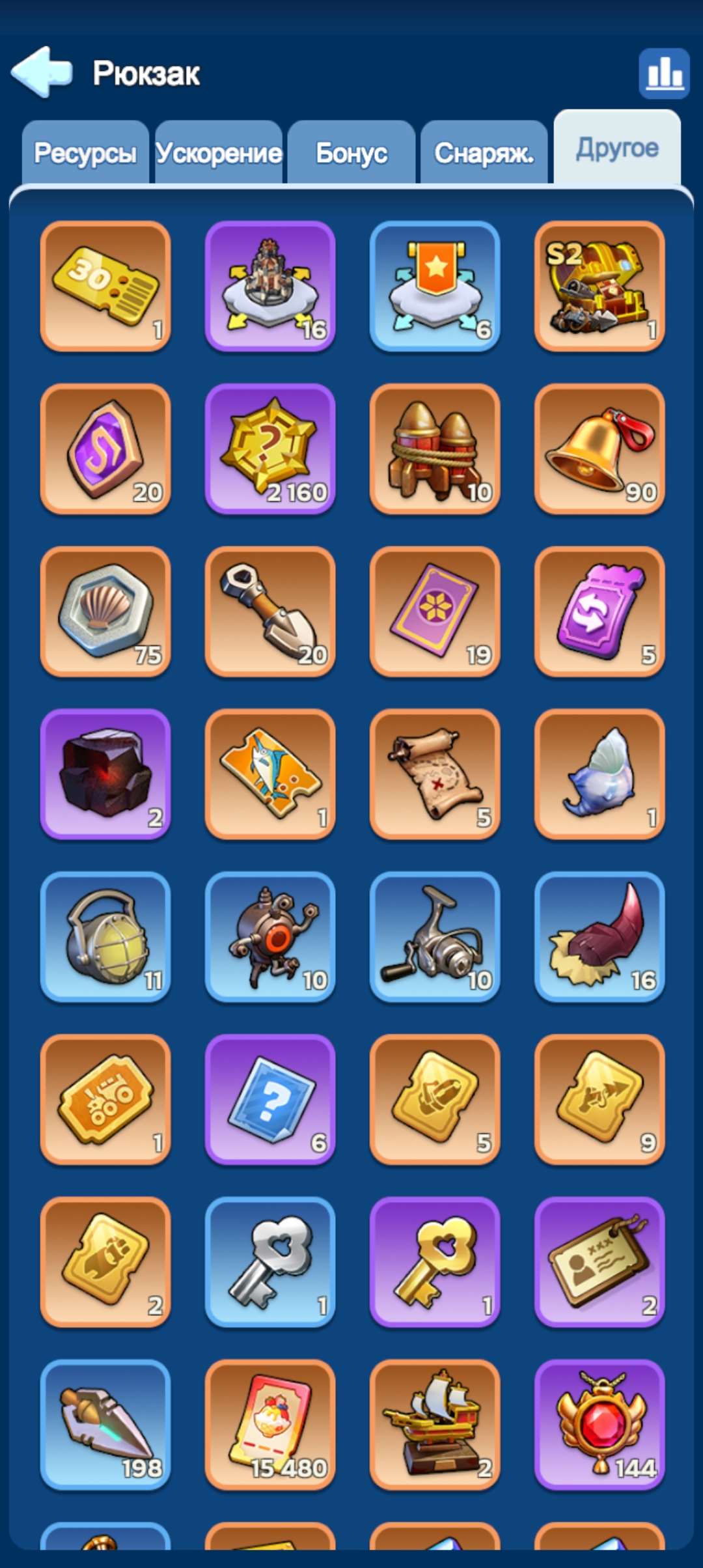The height and width of the screenshot is (1568, 703).
Task: Open the ship model item
Action: (435, 1425)
